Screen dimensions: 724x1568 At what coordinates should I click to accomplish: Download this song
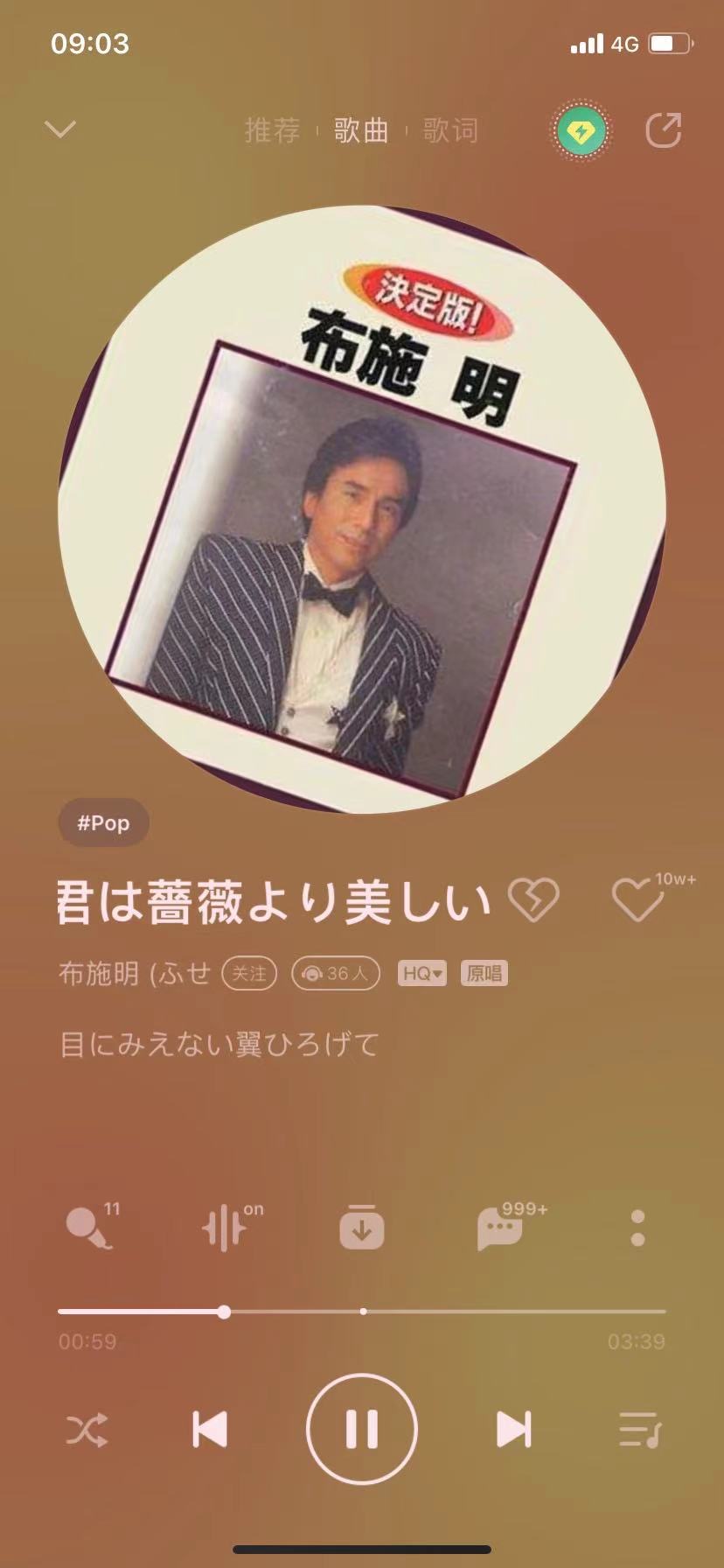[362, 1228]
